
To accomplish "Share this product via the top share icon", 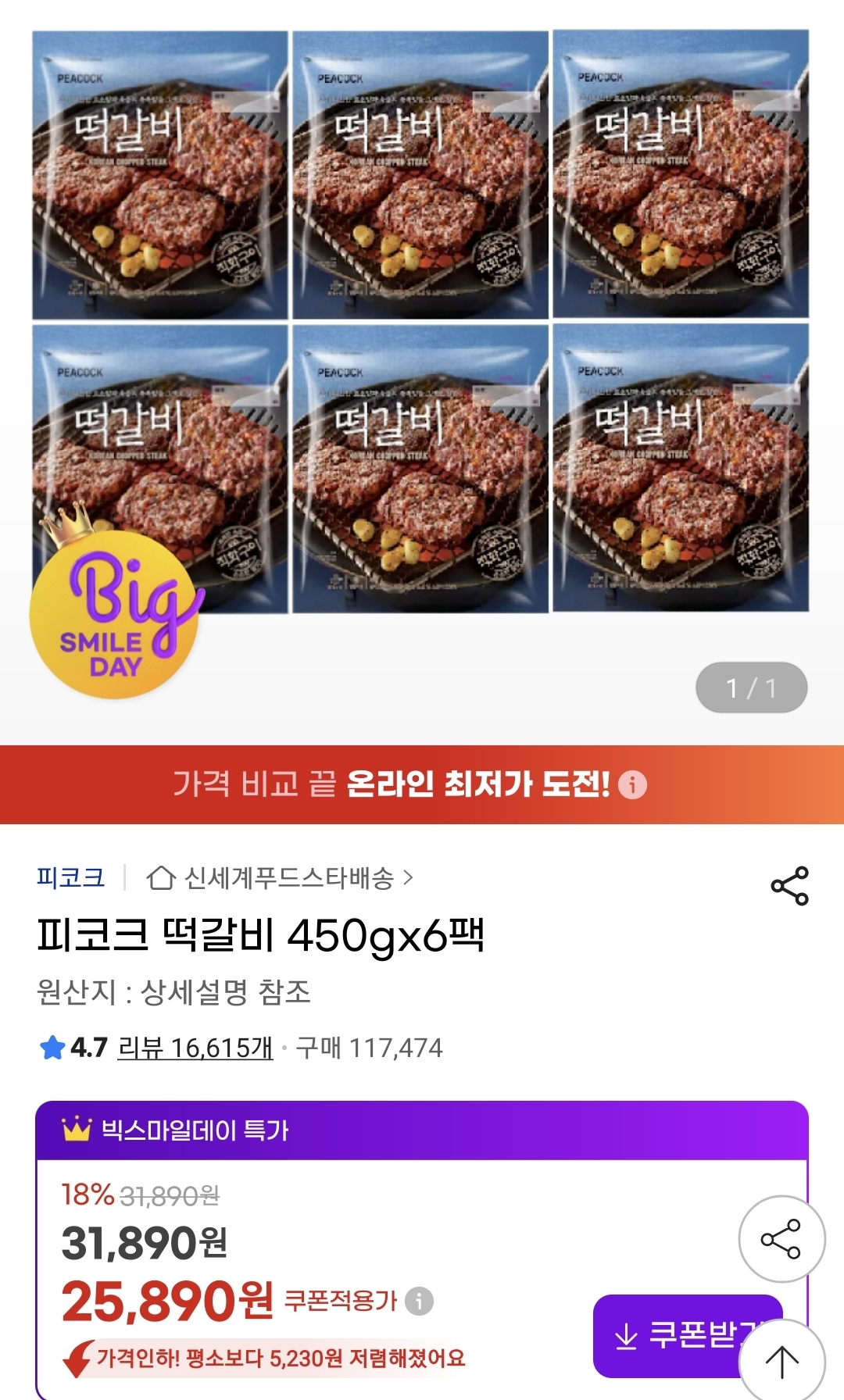I will coord(789,885).
